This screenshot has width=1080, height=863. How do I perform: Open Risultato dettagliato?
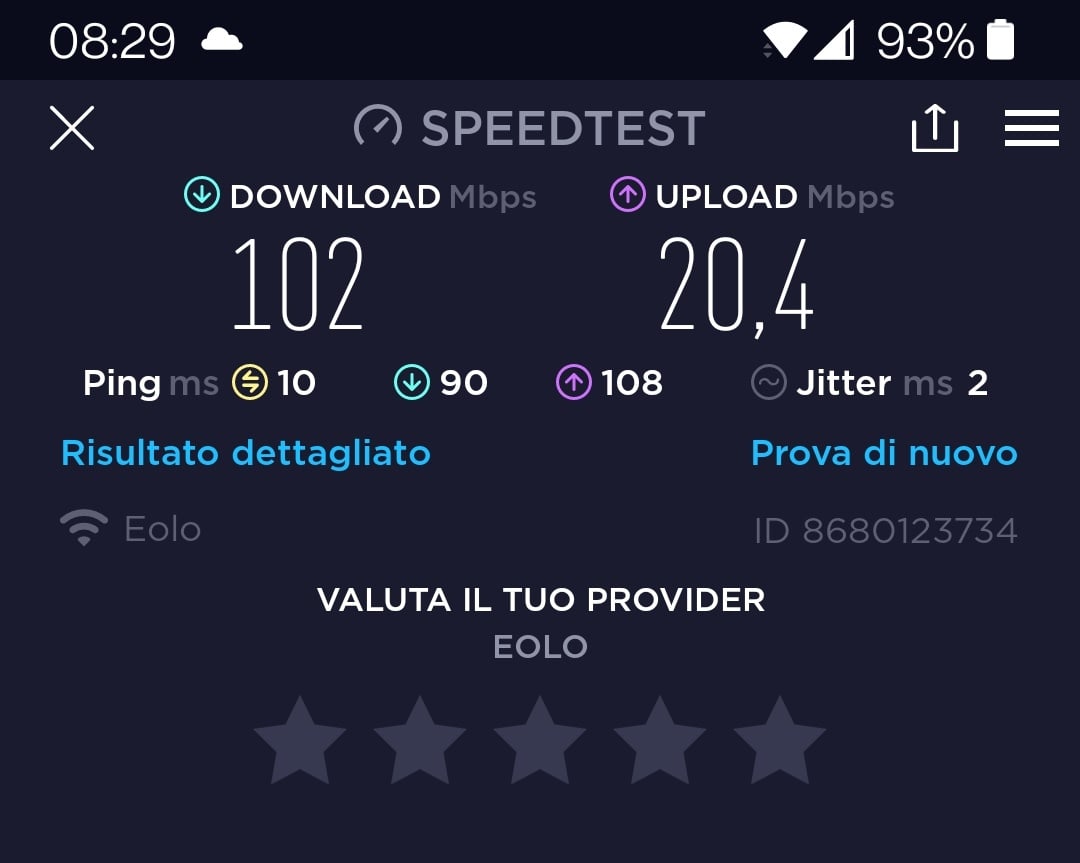pyautogui.click(x=246, y=453)
